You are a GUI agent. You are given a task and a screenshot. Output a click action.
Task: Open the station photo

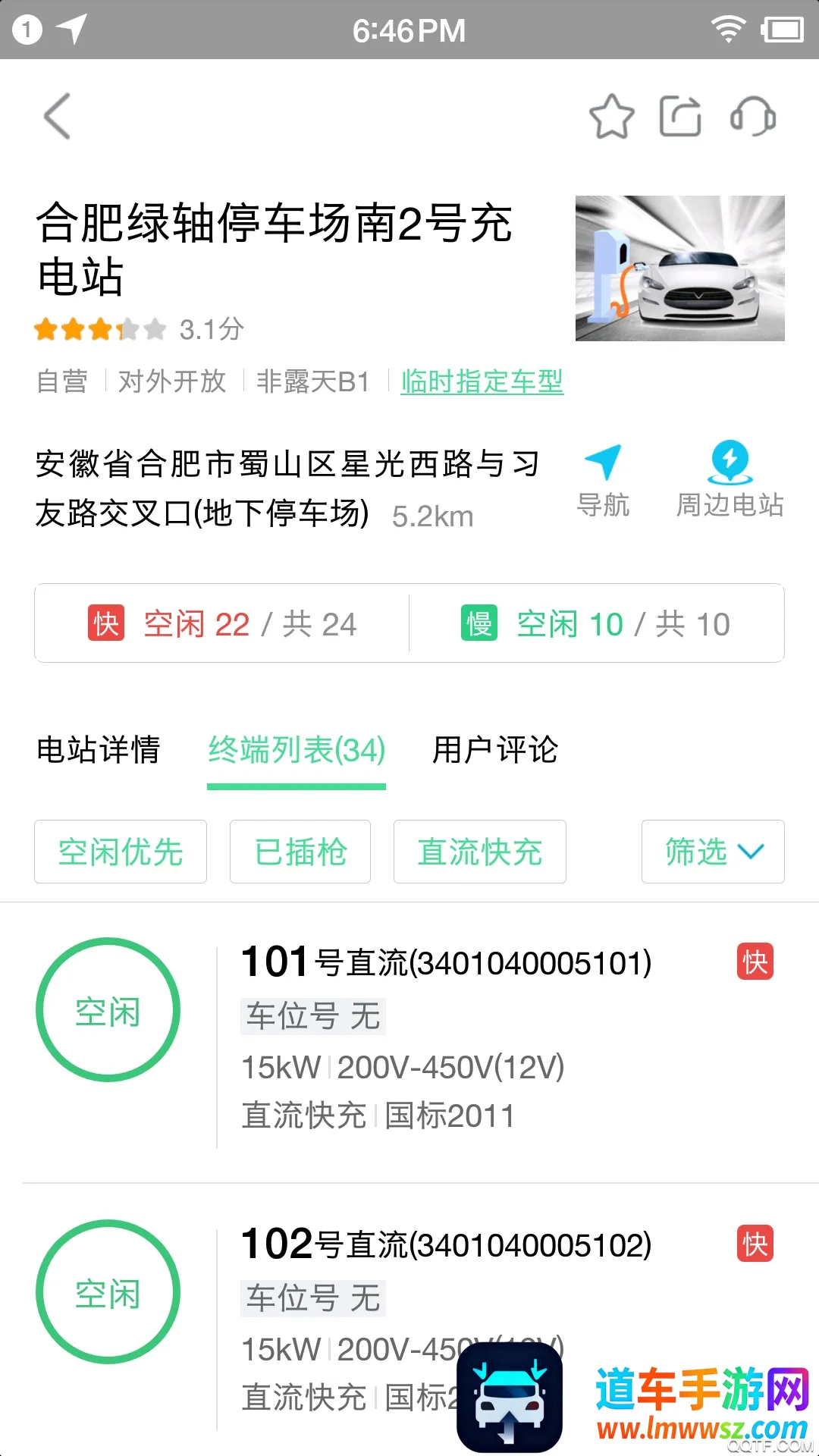click(679, 268)
